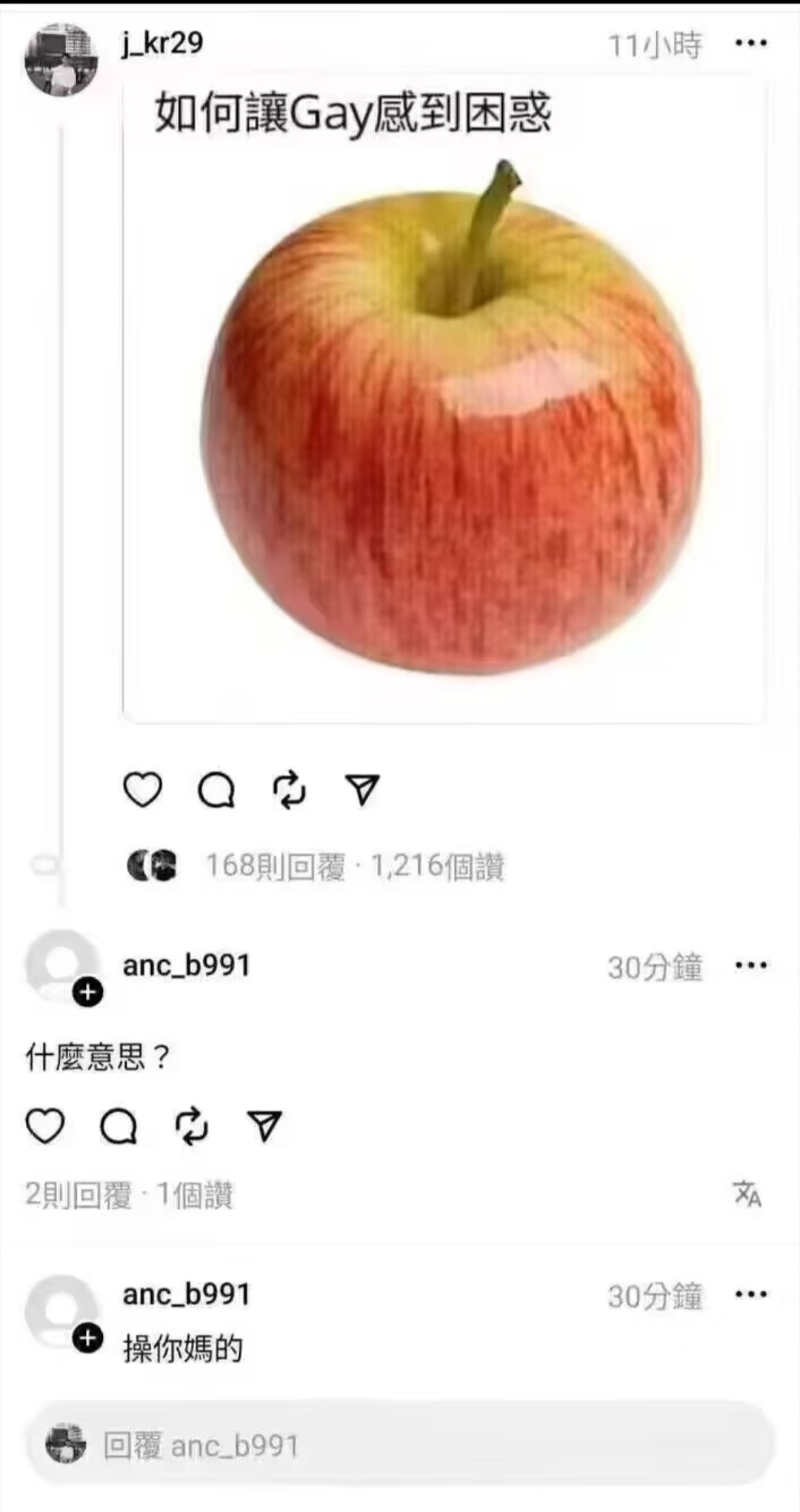Tap the 回覆 anc_b991 reply field

click(x=400, y=1445)
